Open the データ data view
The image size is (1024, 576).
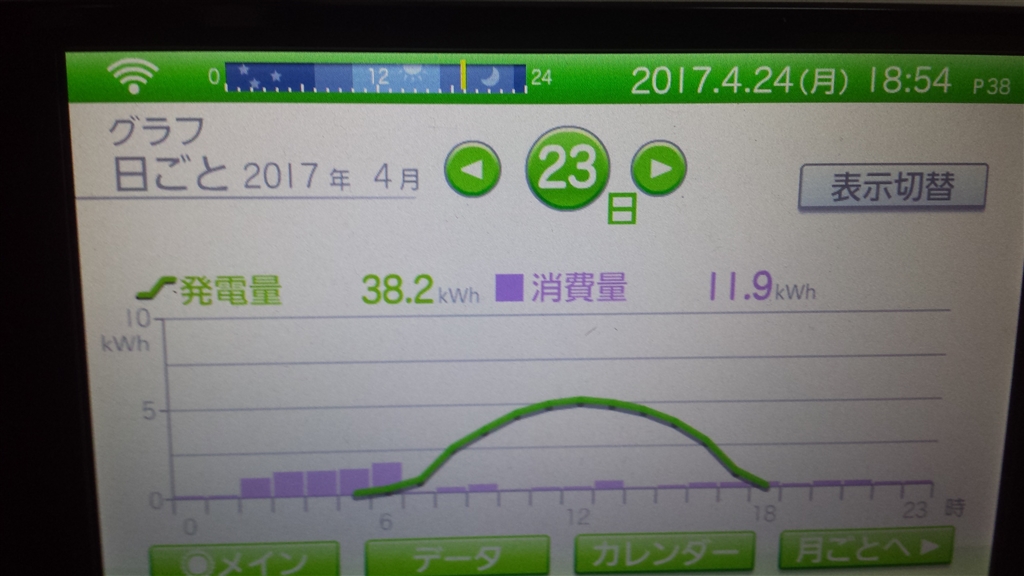[x=457, y=557]
